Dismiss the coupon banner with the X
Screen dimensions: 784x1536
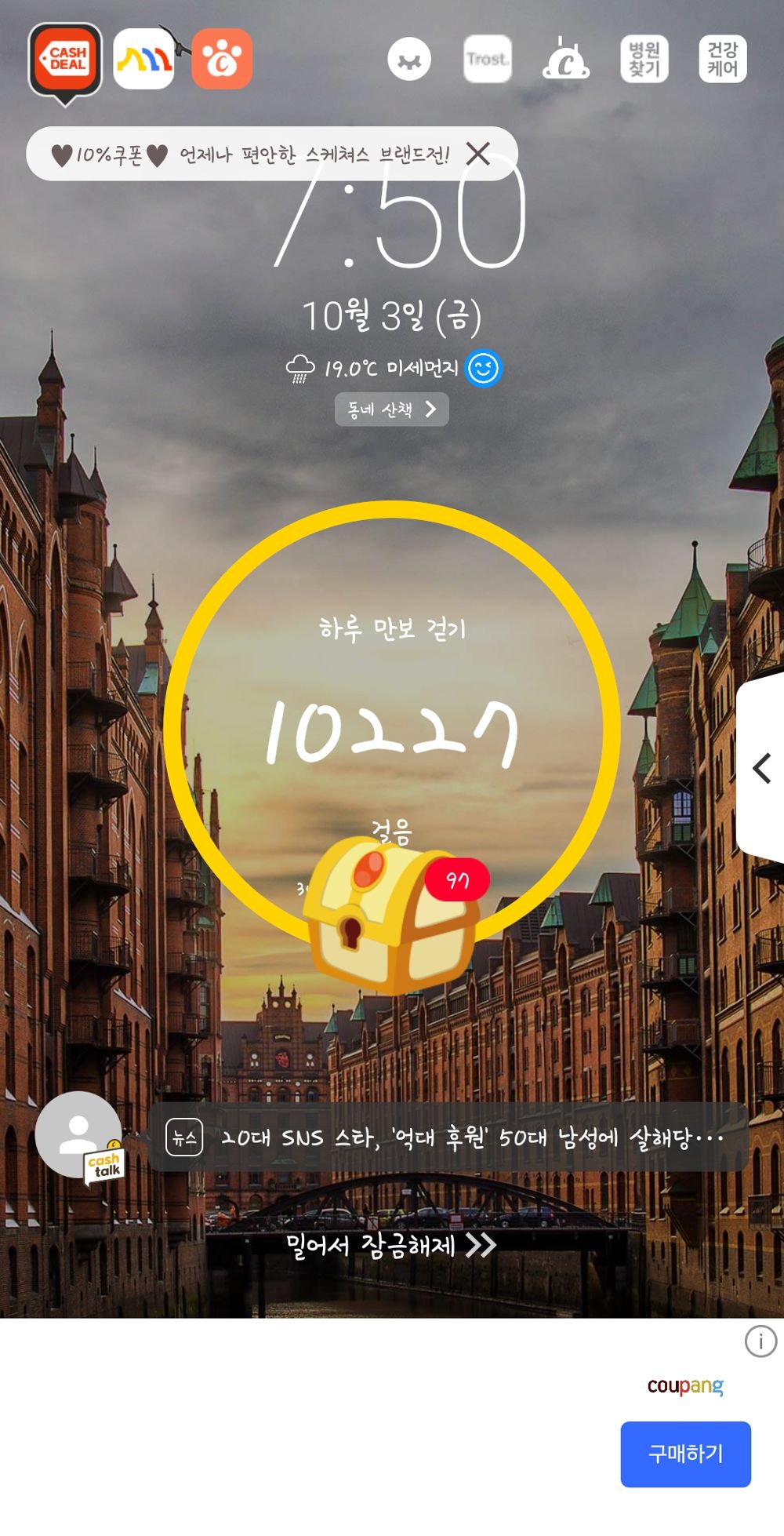point(480,154)
